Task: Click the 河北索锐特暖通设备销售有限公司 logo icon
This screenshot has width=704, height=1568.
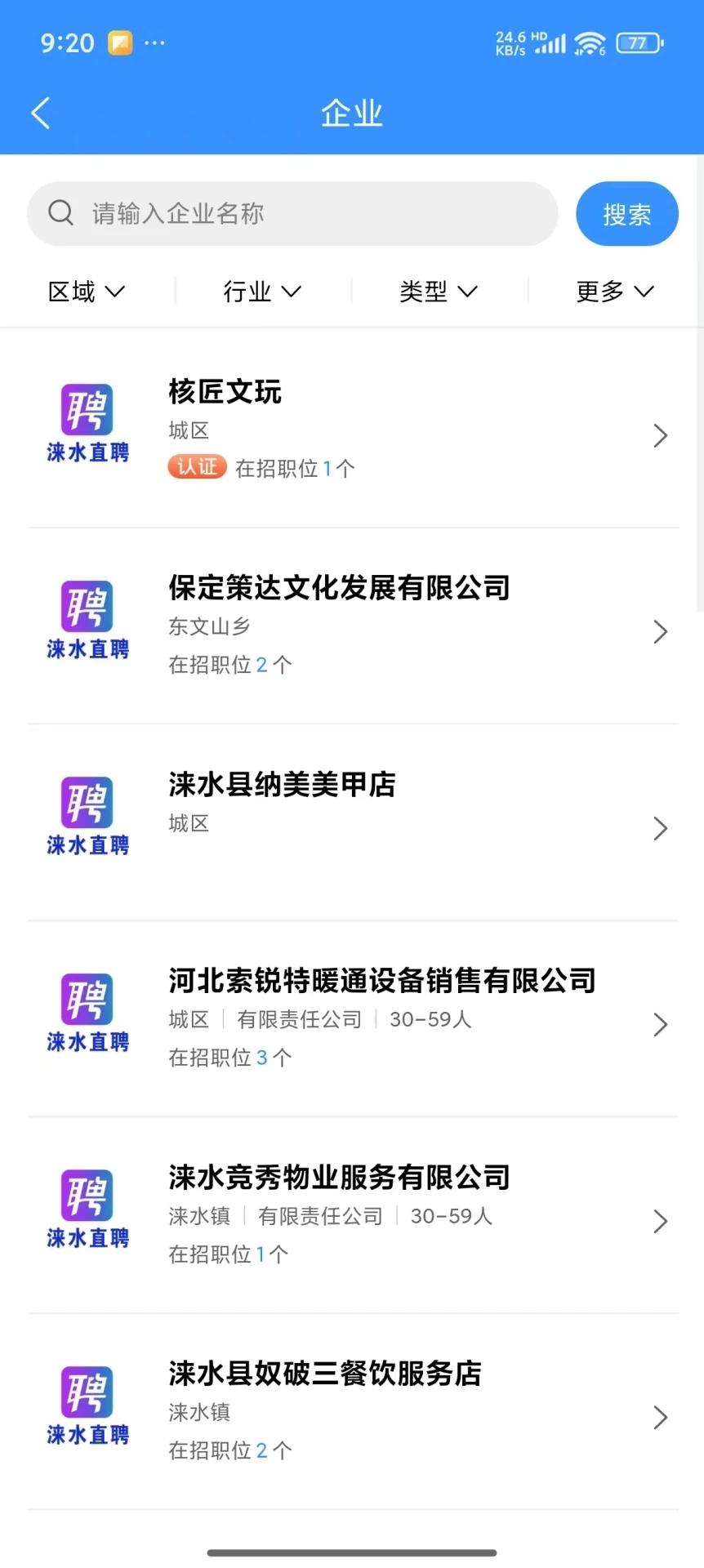Action: [x=87, y=1013]
